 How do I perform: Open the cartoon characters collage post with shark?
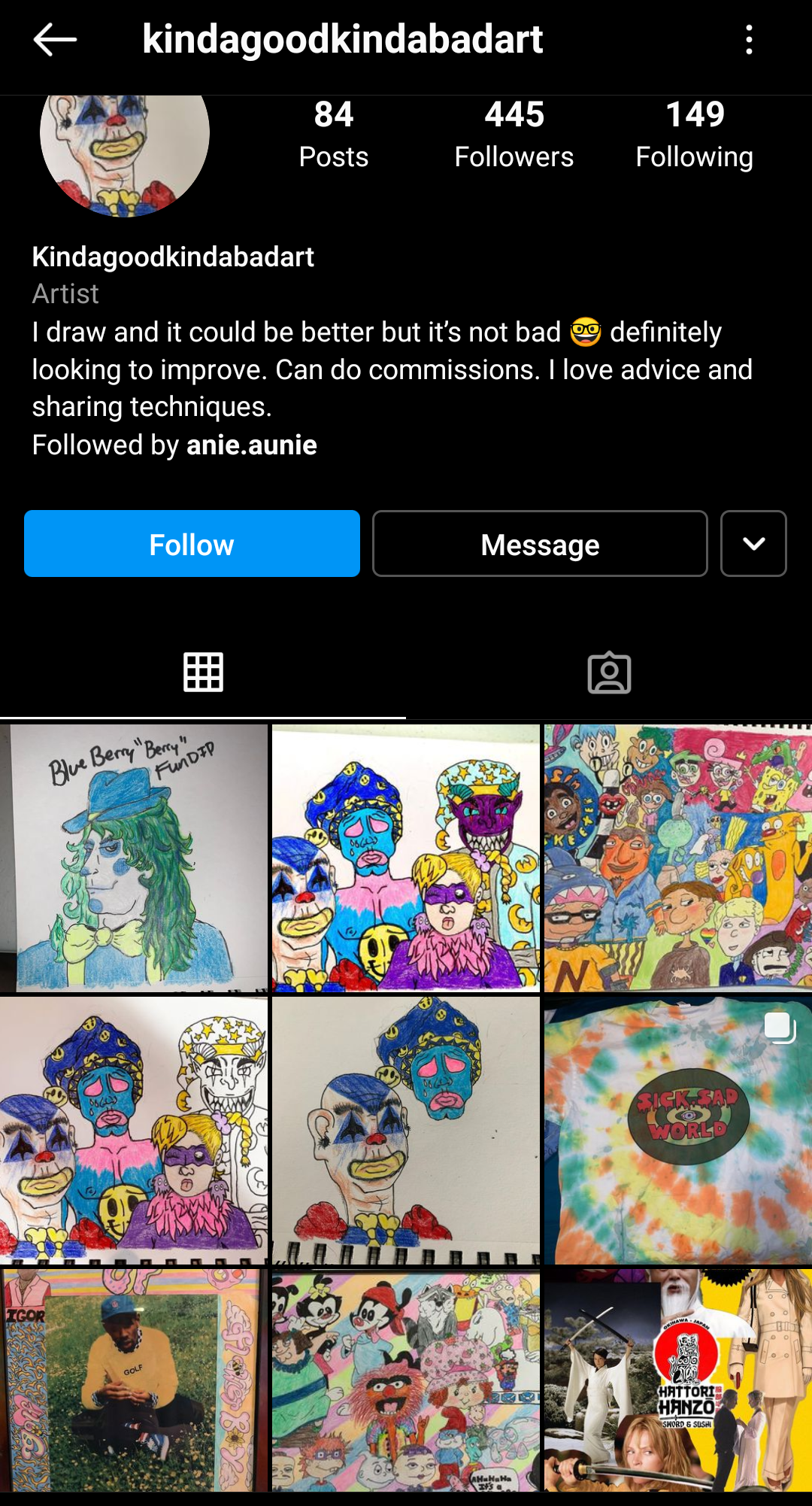pos(678,858)
